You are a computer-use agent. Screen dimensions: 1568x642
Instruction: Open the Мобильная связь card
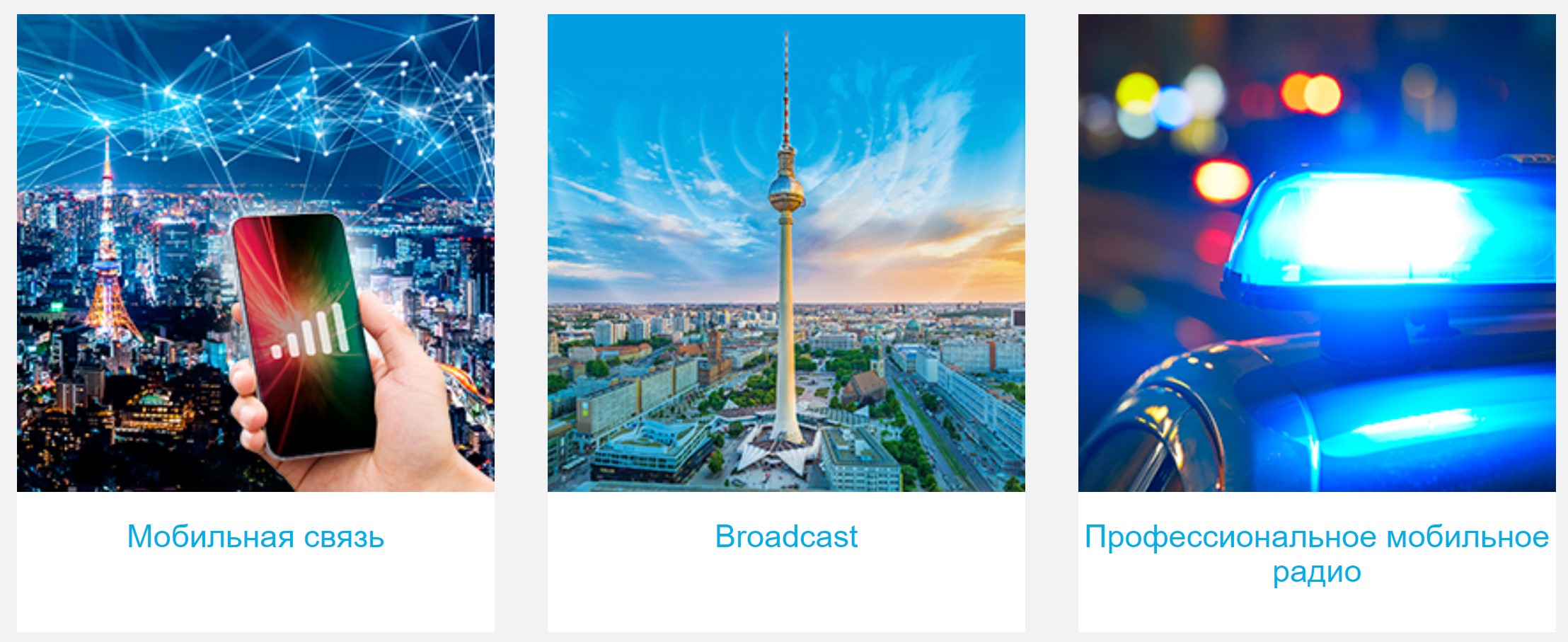pos(255,536)
